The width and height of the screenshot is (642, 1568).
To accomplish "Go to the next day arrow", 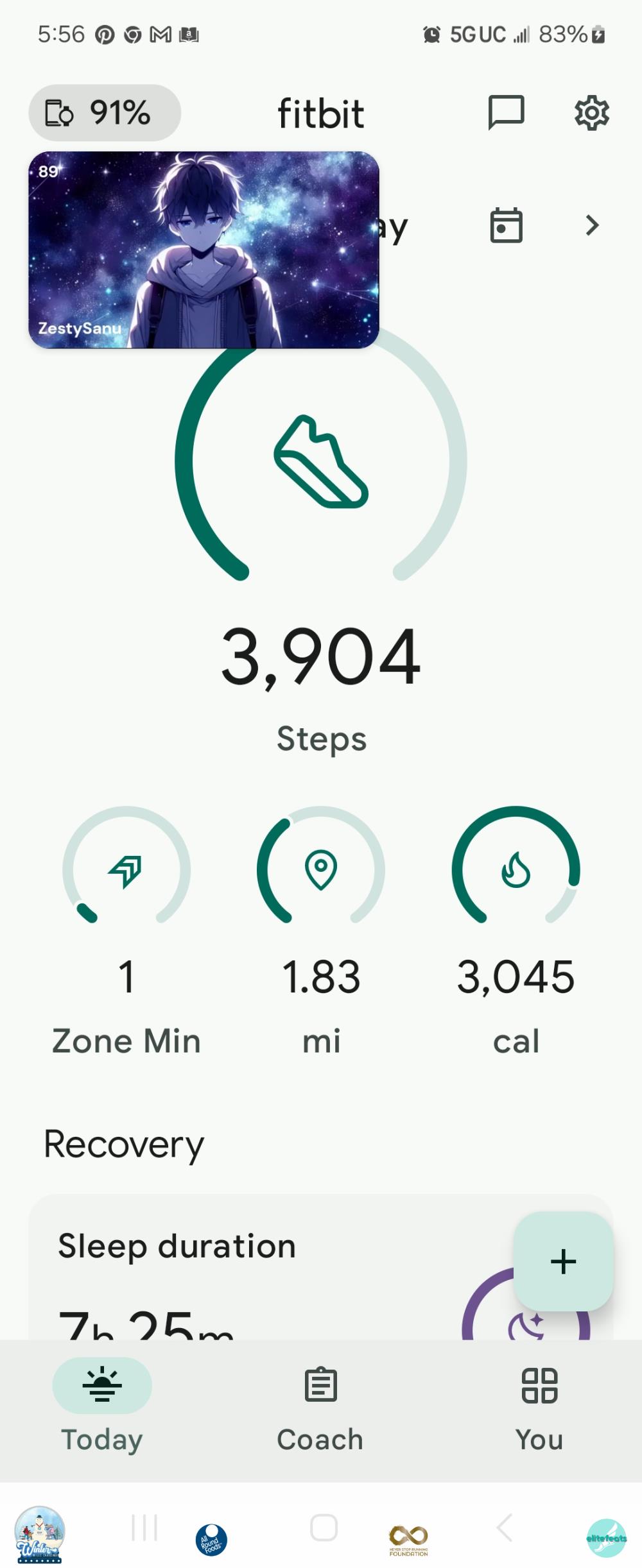I will pos(592,225).
